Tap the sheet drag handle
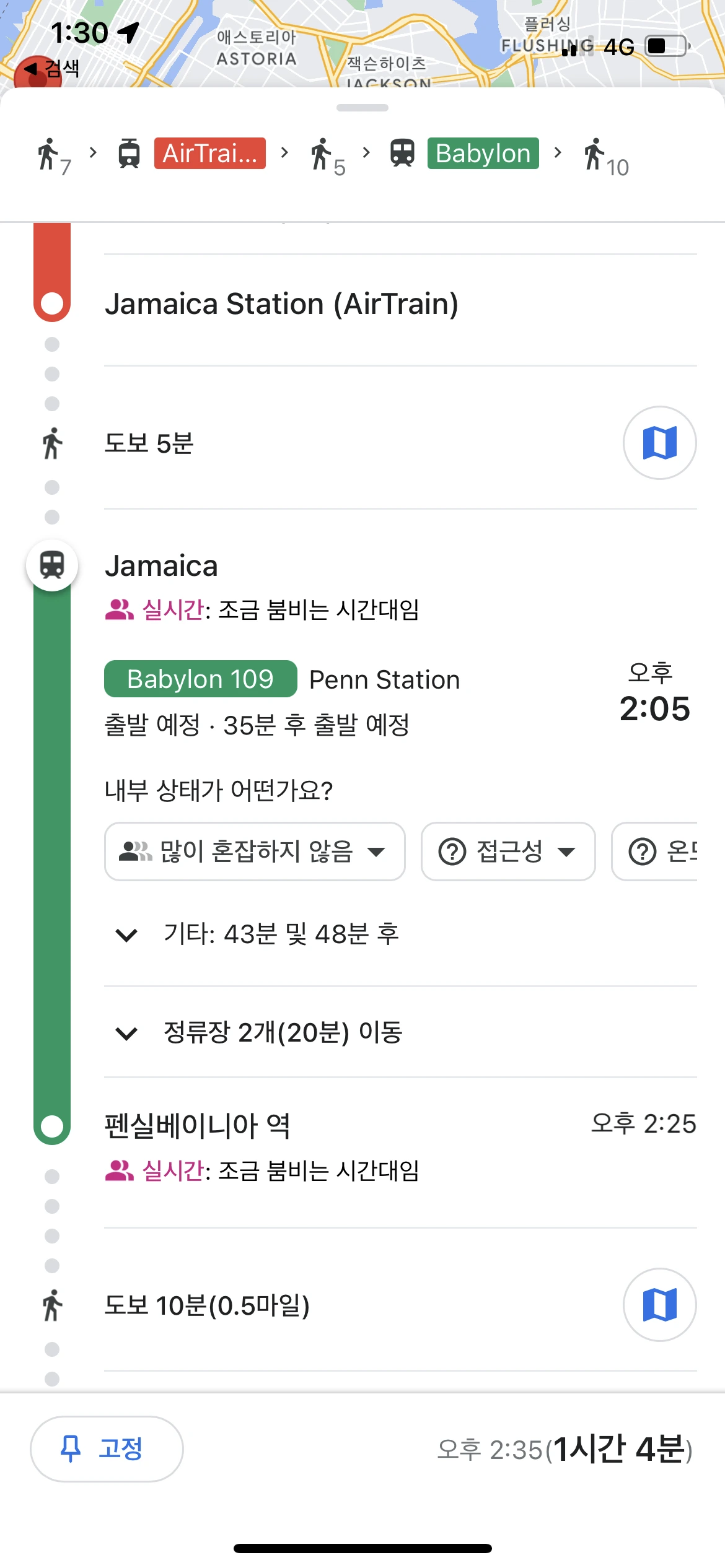This screenshot has width=725, height=1568. pos(362,108)
